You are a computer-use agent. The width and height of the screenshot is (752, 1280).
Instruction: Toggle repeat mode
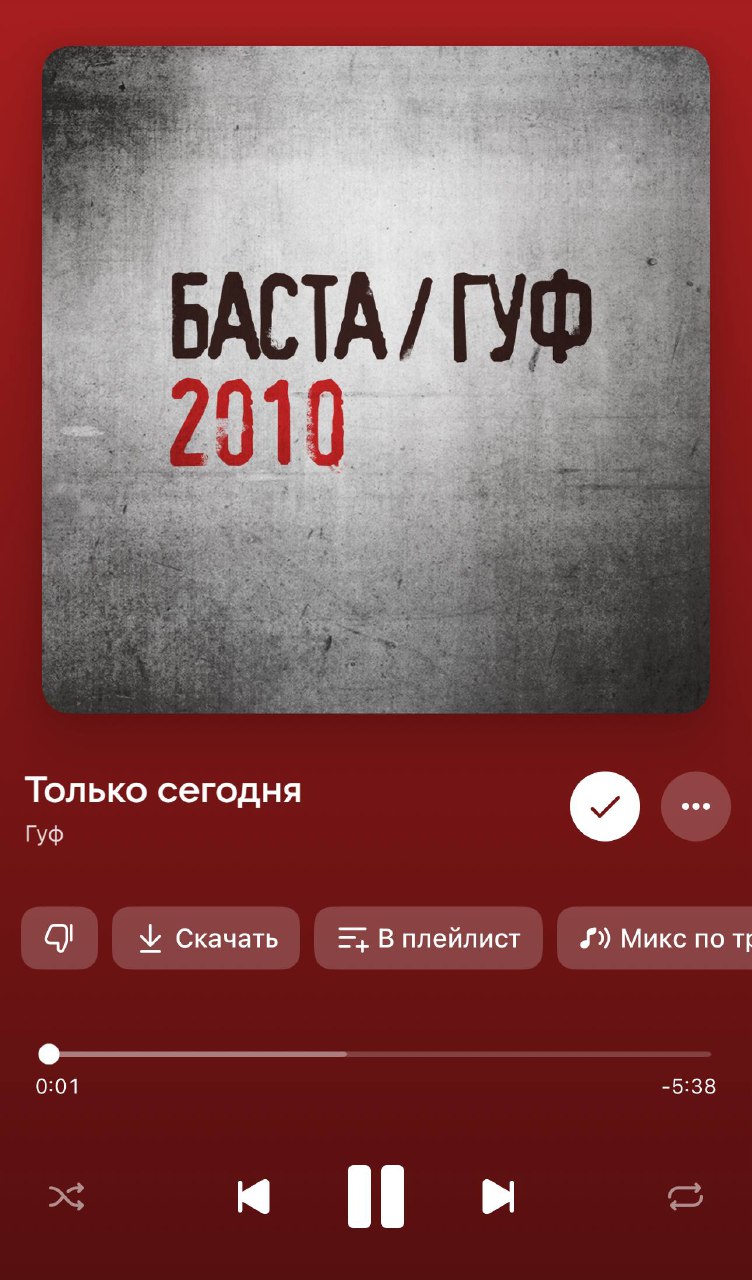coord(686,1196)
